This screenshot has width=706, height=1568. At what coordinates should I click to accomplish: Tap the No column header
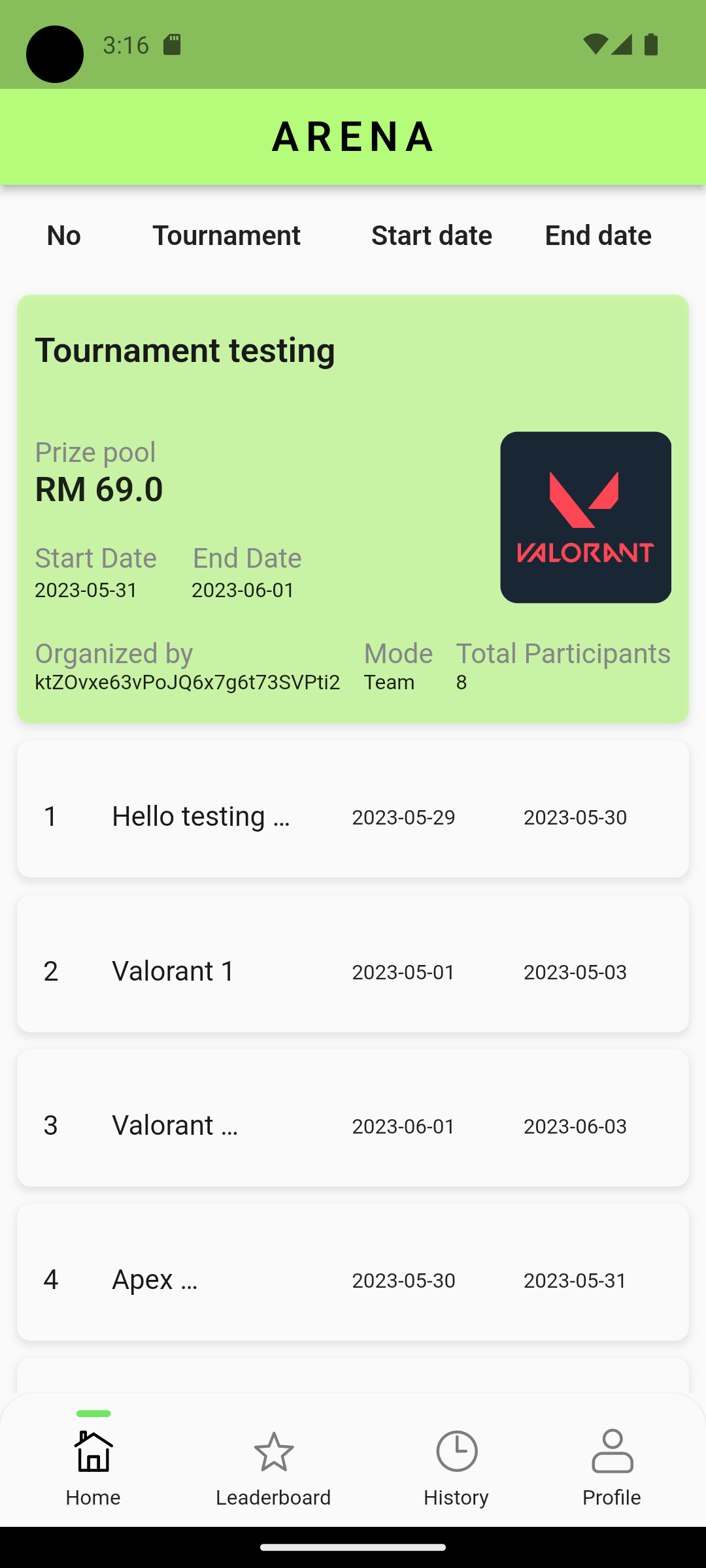pyautogui.click(x=63, y=235)
